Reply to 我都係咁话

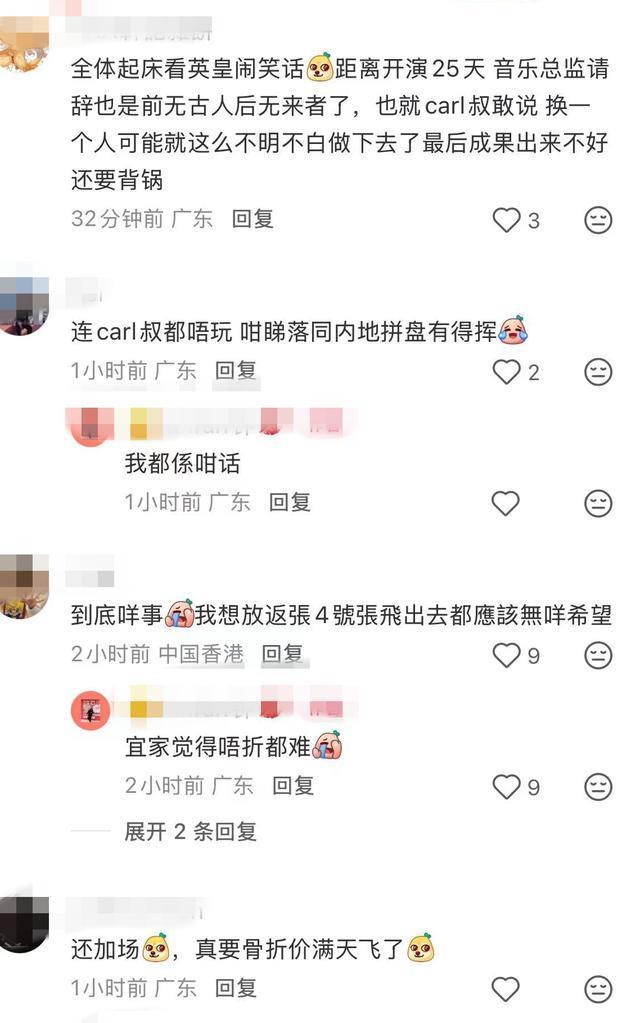point(290,502)
